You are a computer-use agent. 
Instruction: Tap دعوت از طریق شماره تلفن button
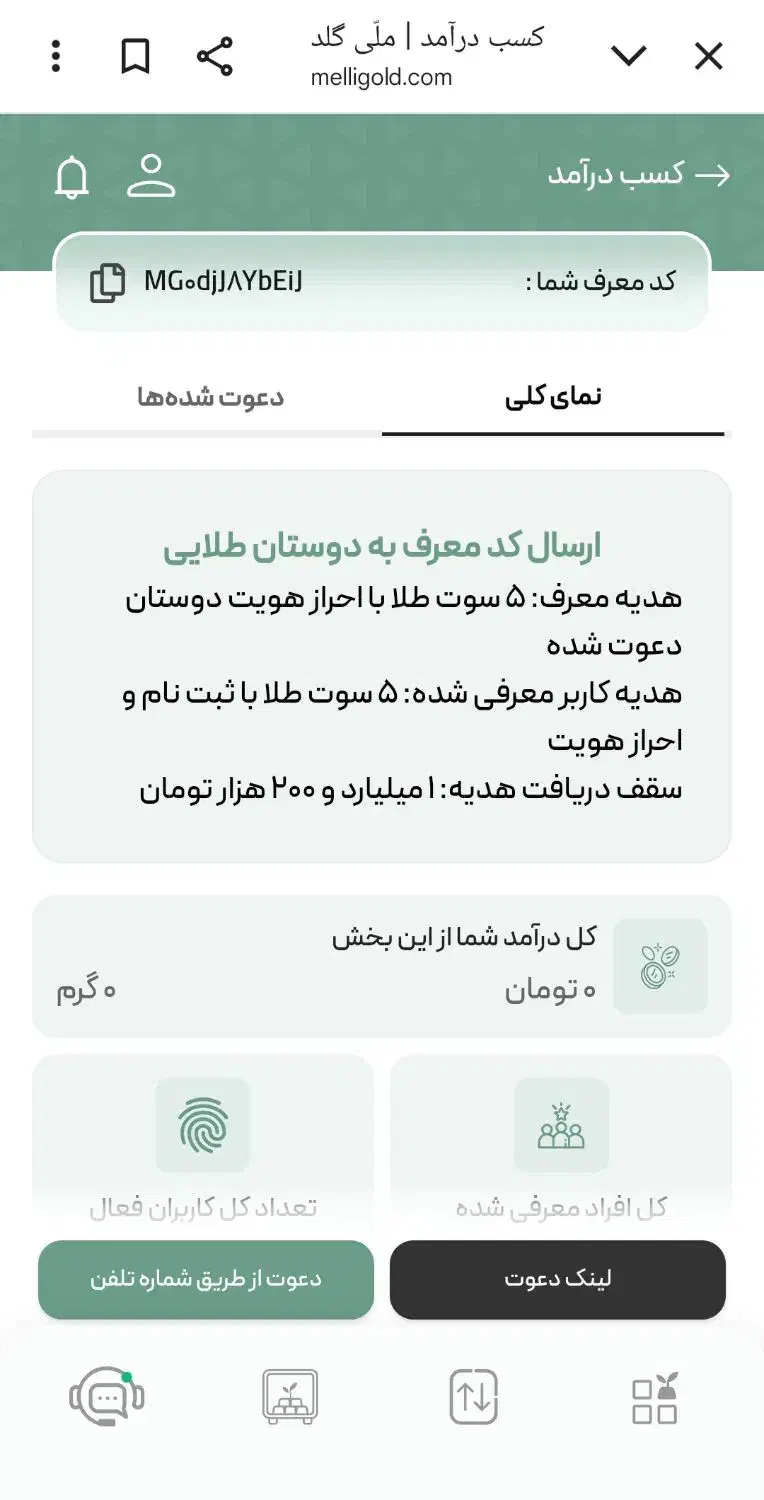(x=205, y=1280)
